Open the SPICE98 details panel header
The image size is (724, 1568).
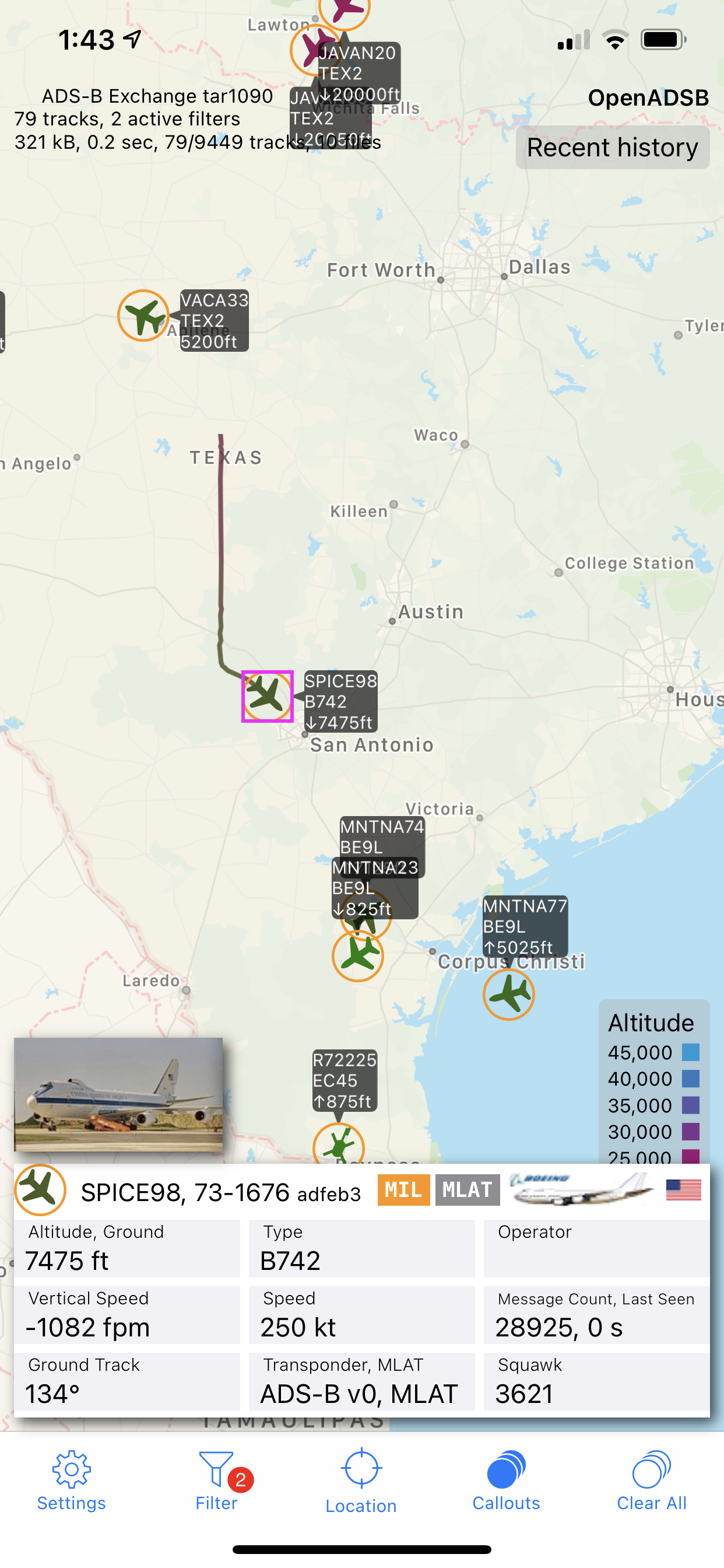point(362,1191)
